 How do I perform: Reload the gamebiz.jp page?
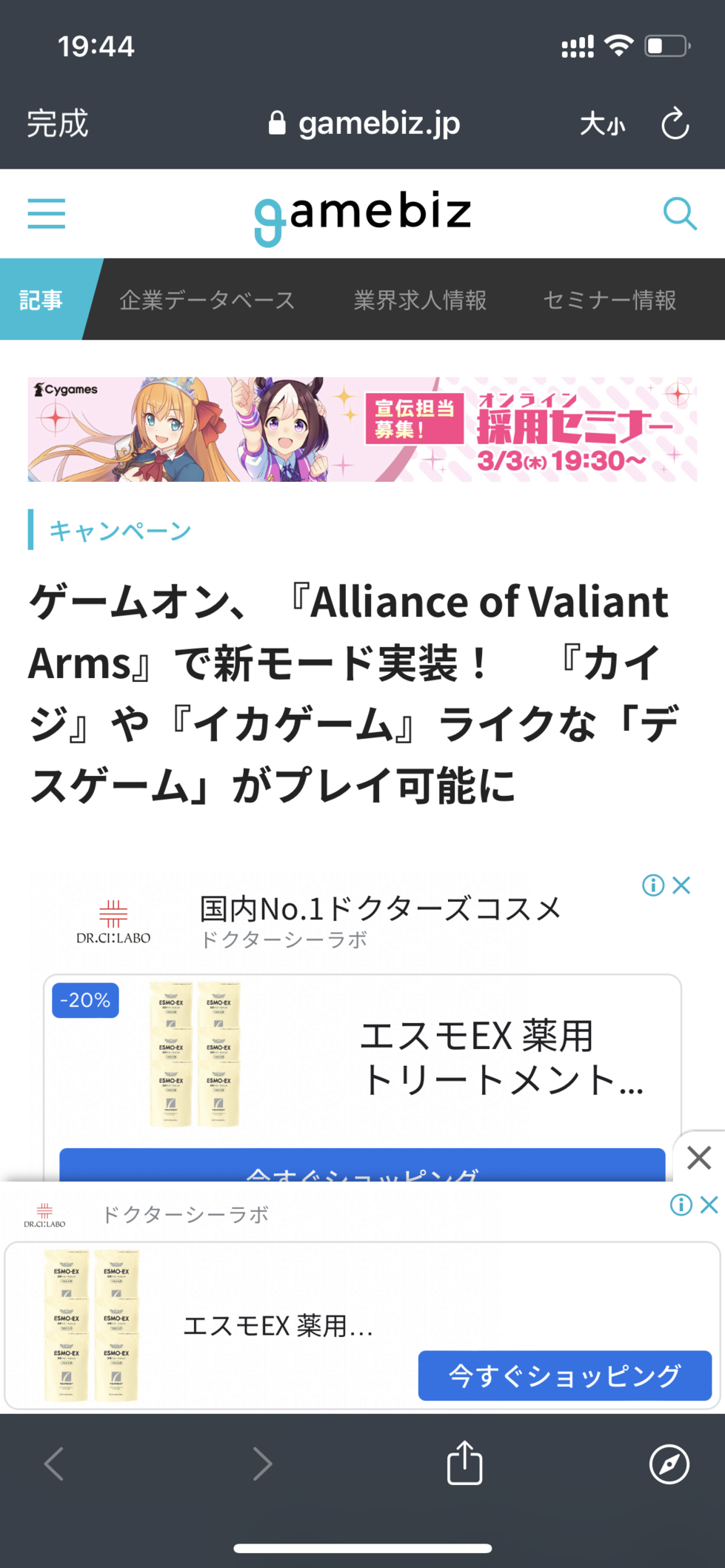pos(675,124)
